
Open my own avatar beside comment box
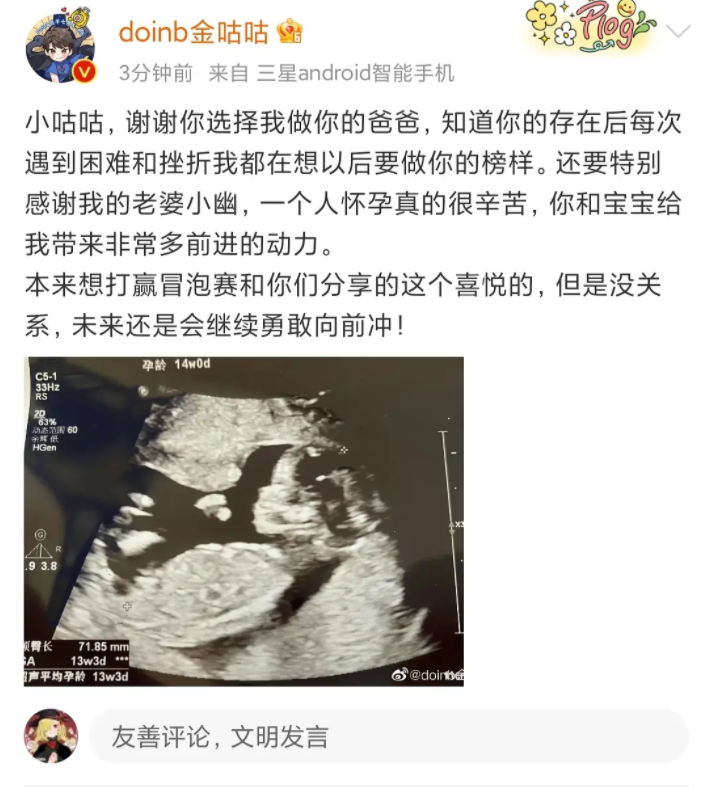pyautogui.click(x=51, y=737)
